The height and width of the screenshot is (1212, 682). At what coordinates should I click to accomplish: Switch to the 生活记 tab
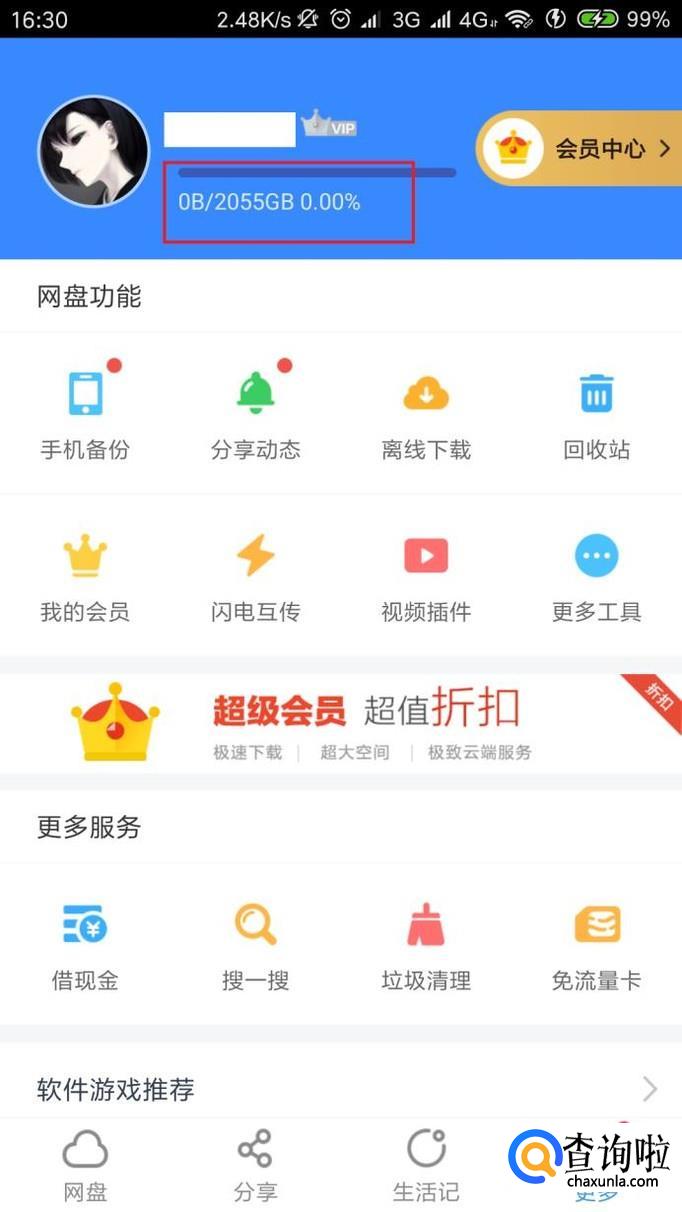click(426, 1165)
